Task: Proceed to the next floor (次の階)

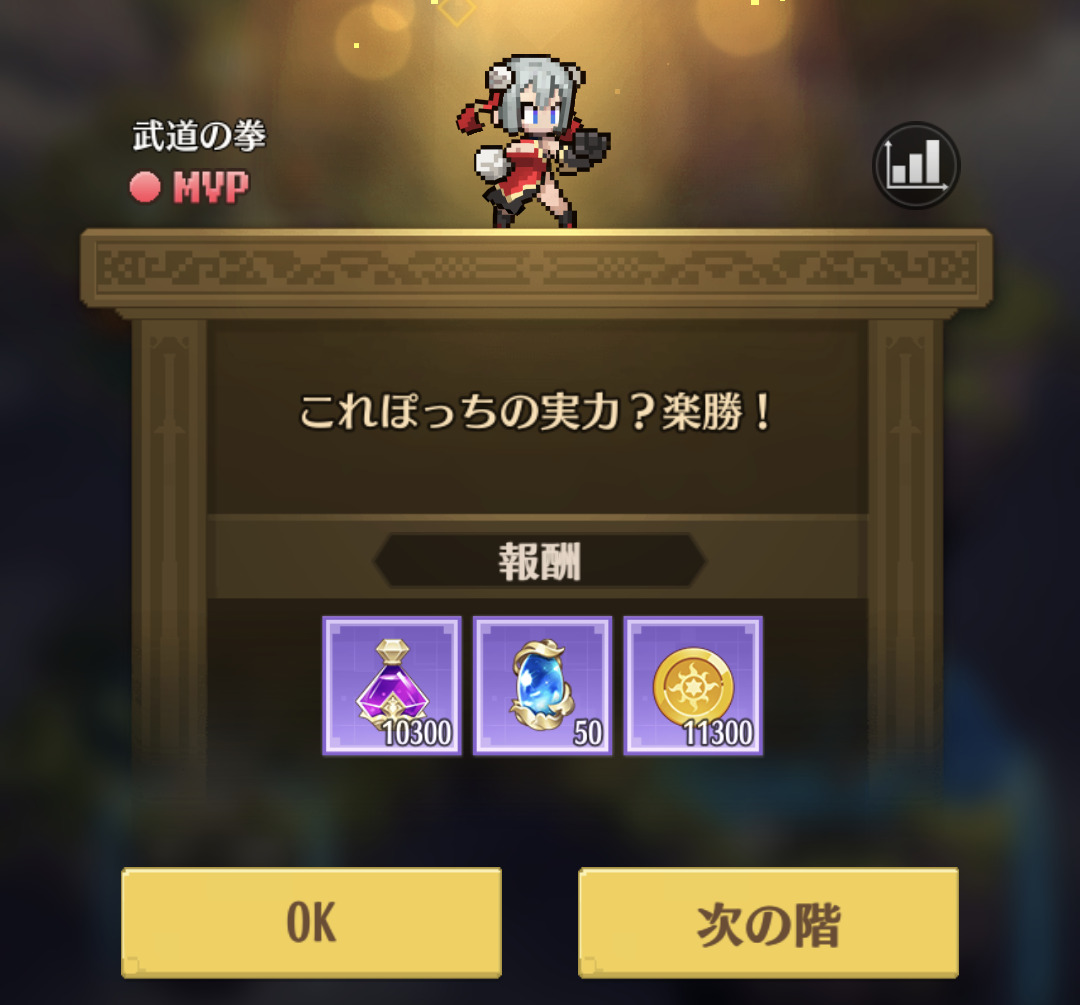Action: 768,921
